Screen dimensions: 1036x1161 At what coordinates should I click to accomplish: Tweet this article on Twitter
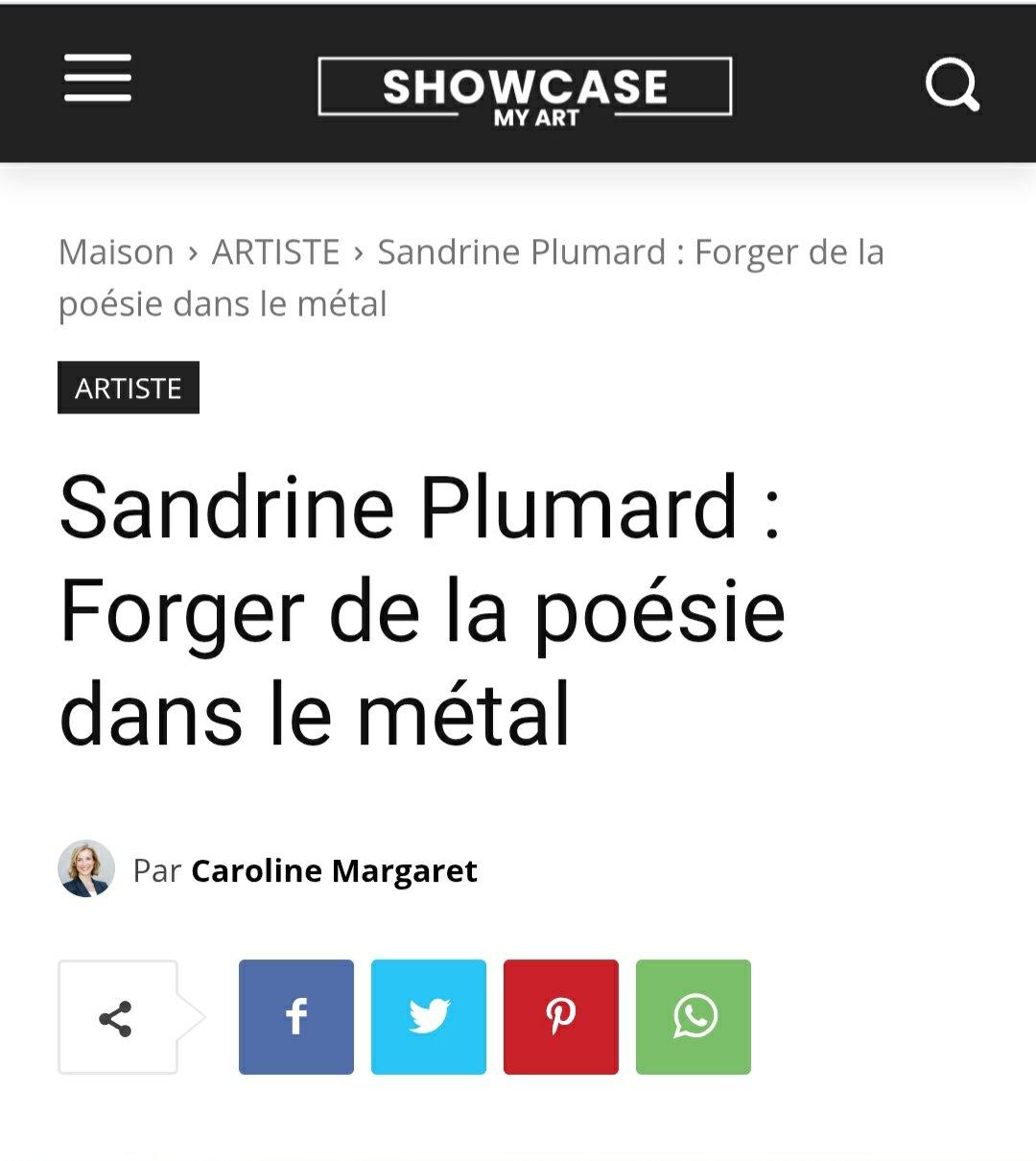[x=429, y=1017]
